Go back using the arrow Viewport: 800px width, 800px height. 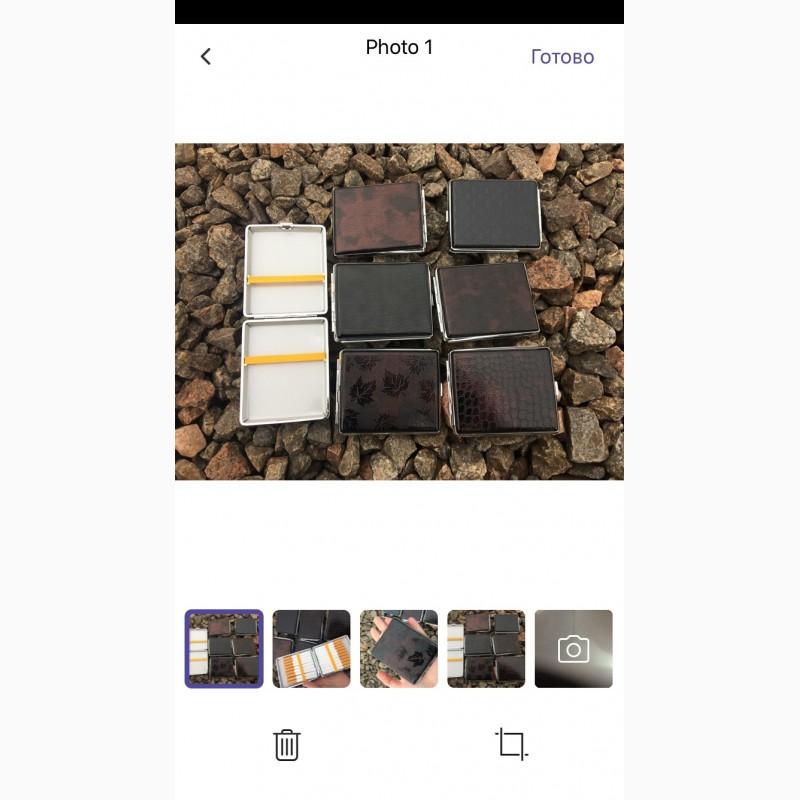(206, 56)
